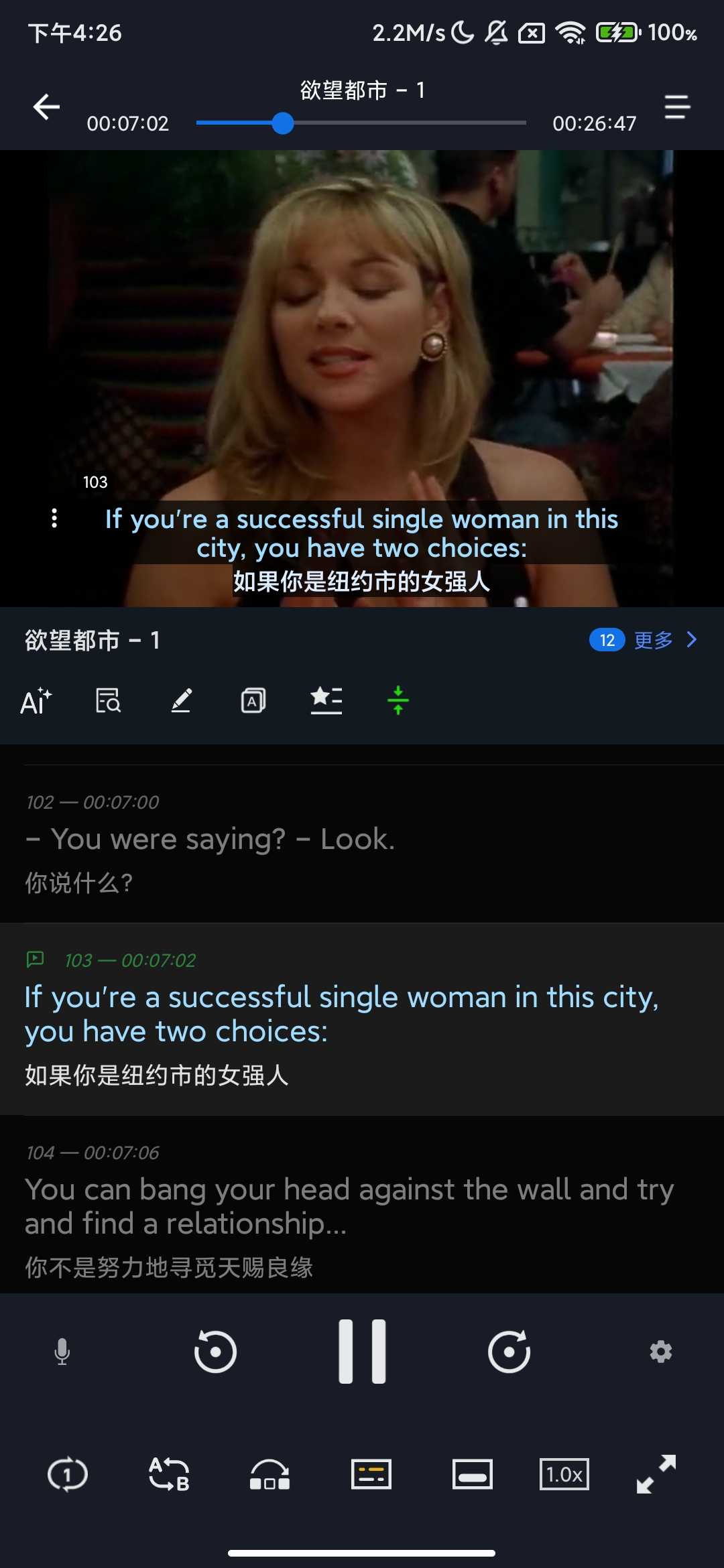
Task: Open the hamburger menu at top right
Action: pos(677,107)
